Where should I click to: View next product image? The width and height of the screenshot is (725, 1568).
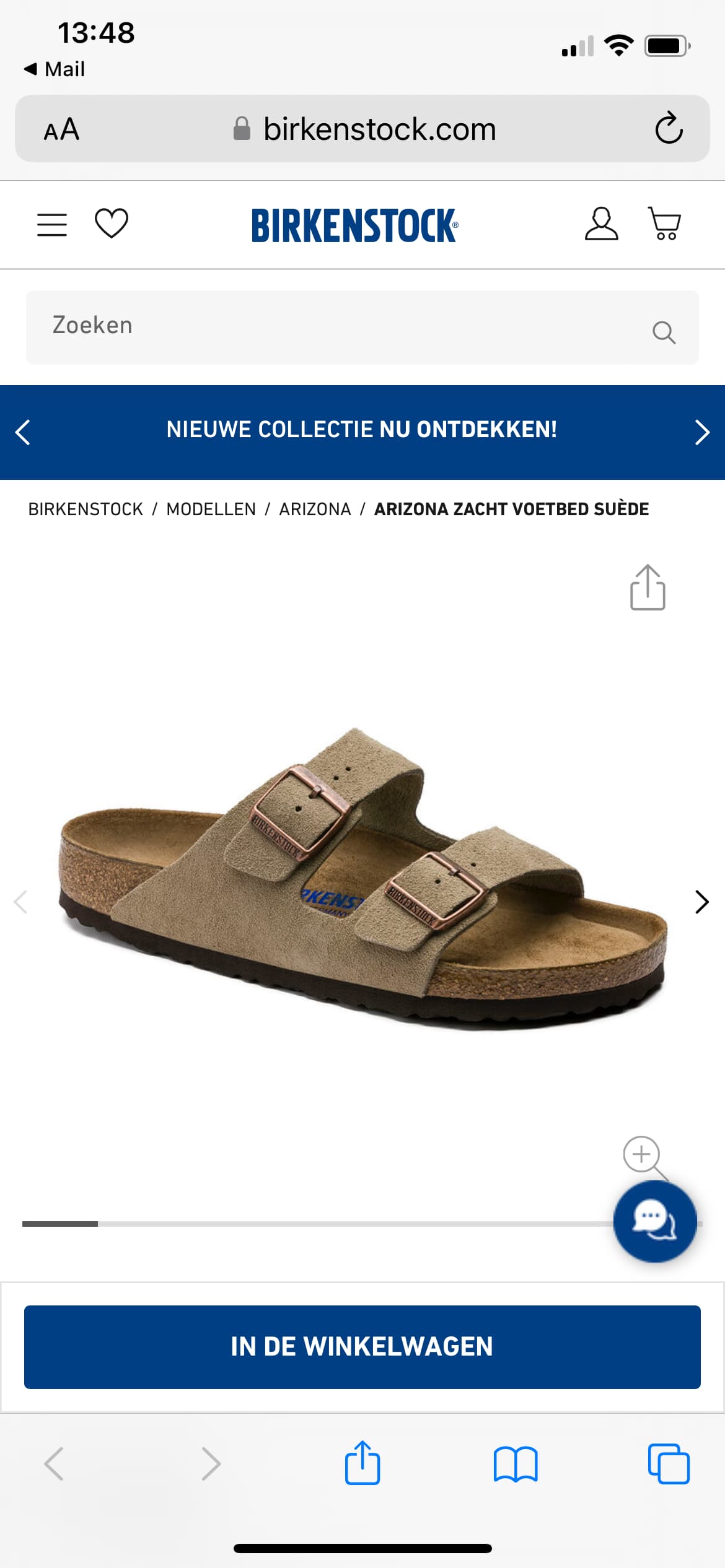[701, 902]
